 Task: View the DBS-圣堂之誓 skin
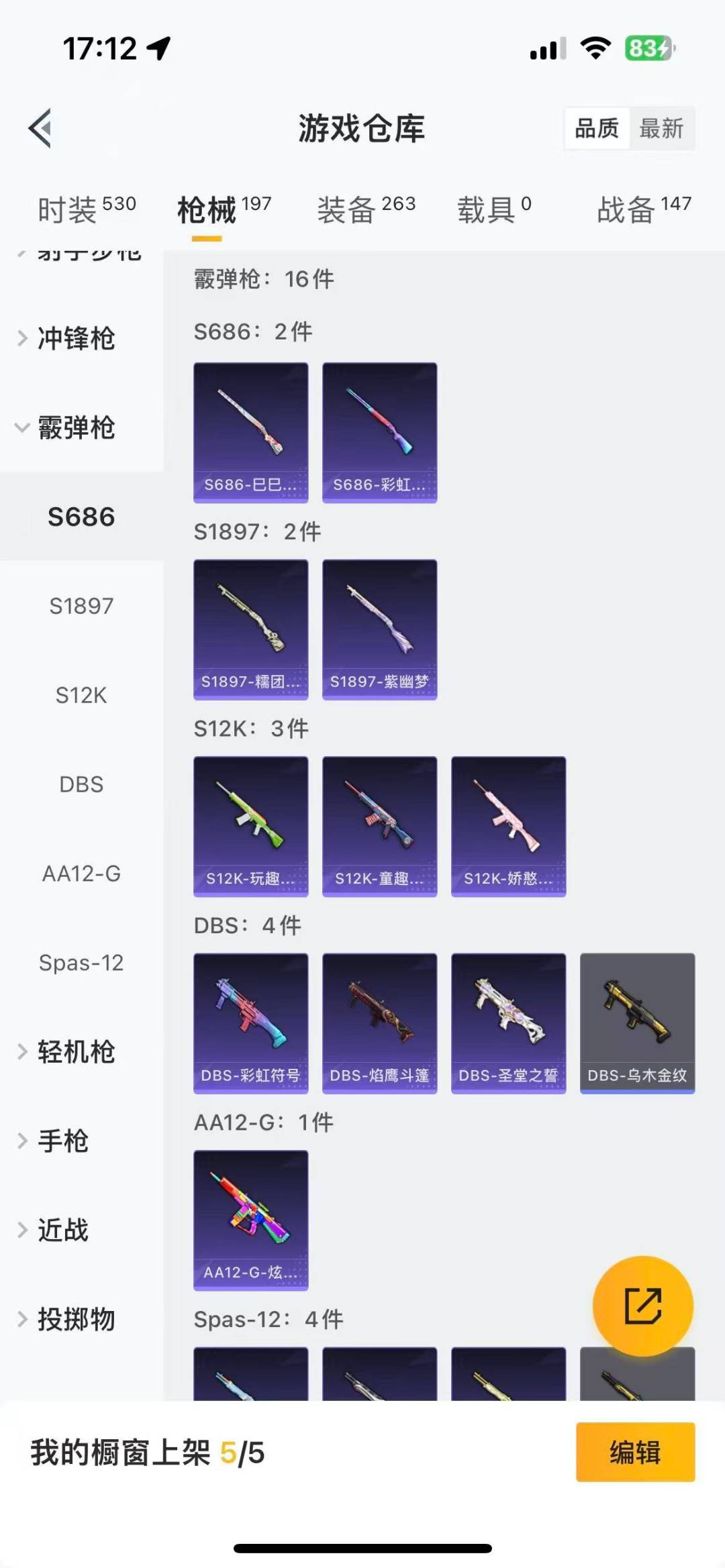click(508, 1023)
